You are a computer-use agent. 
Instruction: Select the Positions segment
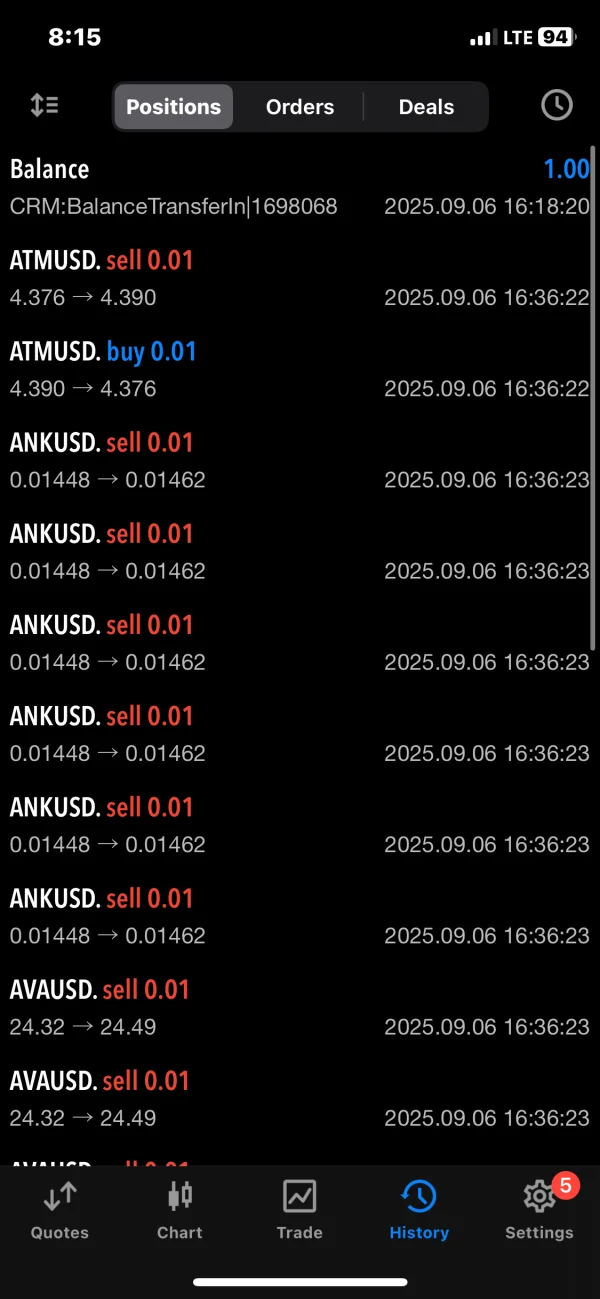tap(173, 107)
